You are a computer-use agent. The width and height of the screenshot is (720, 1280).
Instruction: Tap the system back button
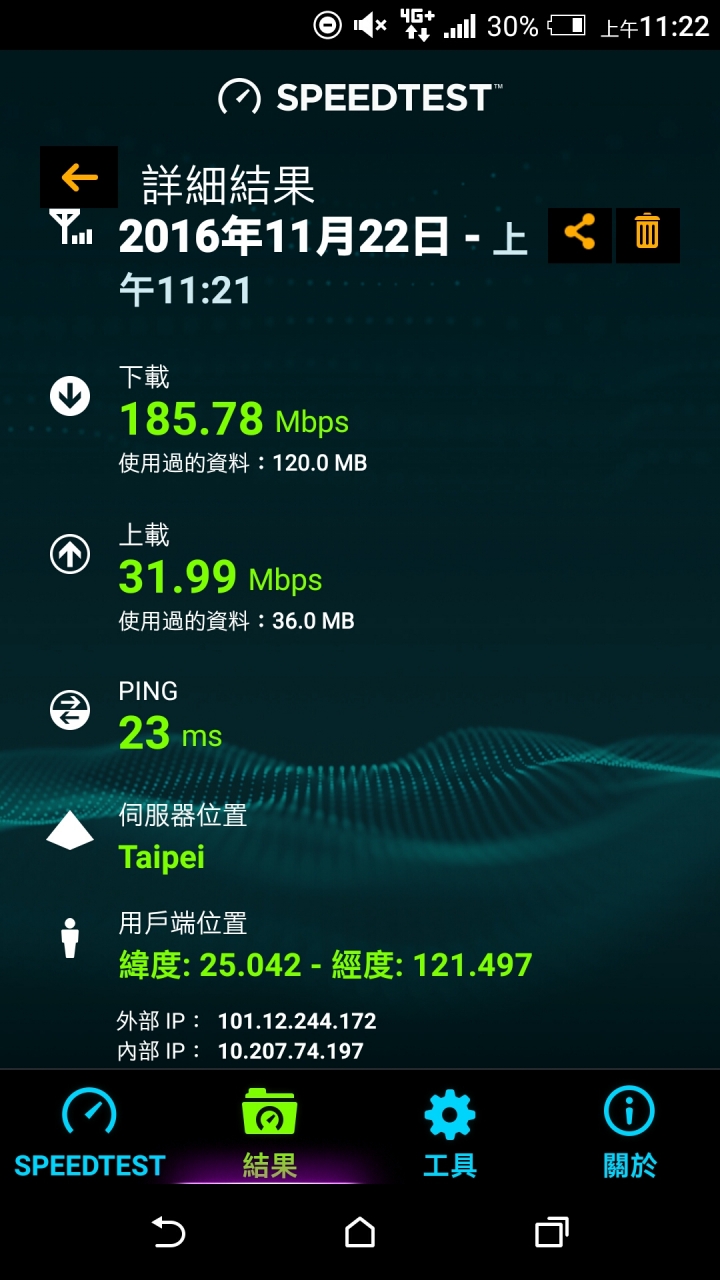[x=168, y=1233]
